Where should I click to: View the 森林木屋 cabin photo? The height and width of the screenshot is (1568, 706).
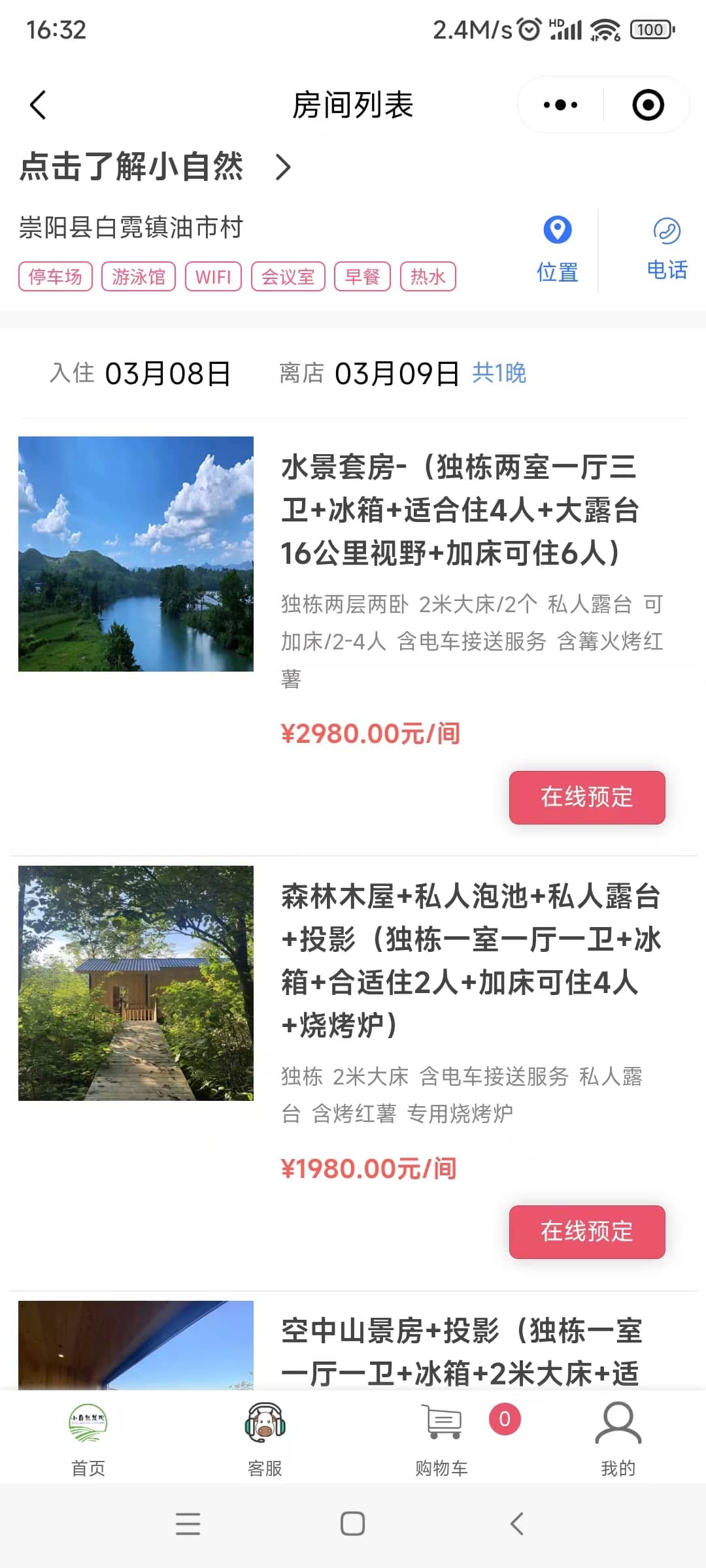tap(136, 983)
